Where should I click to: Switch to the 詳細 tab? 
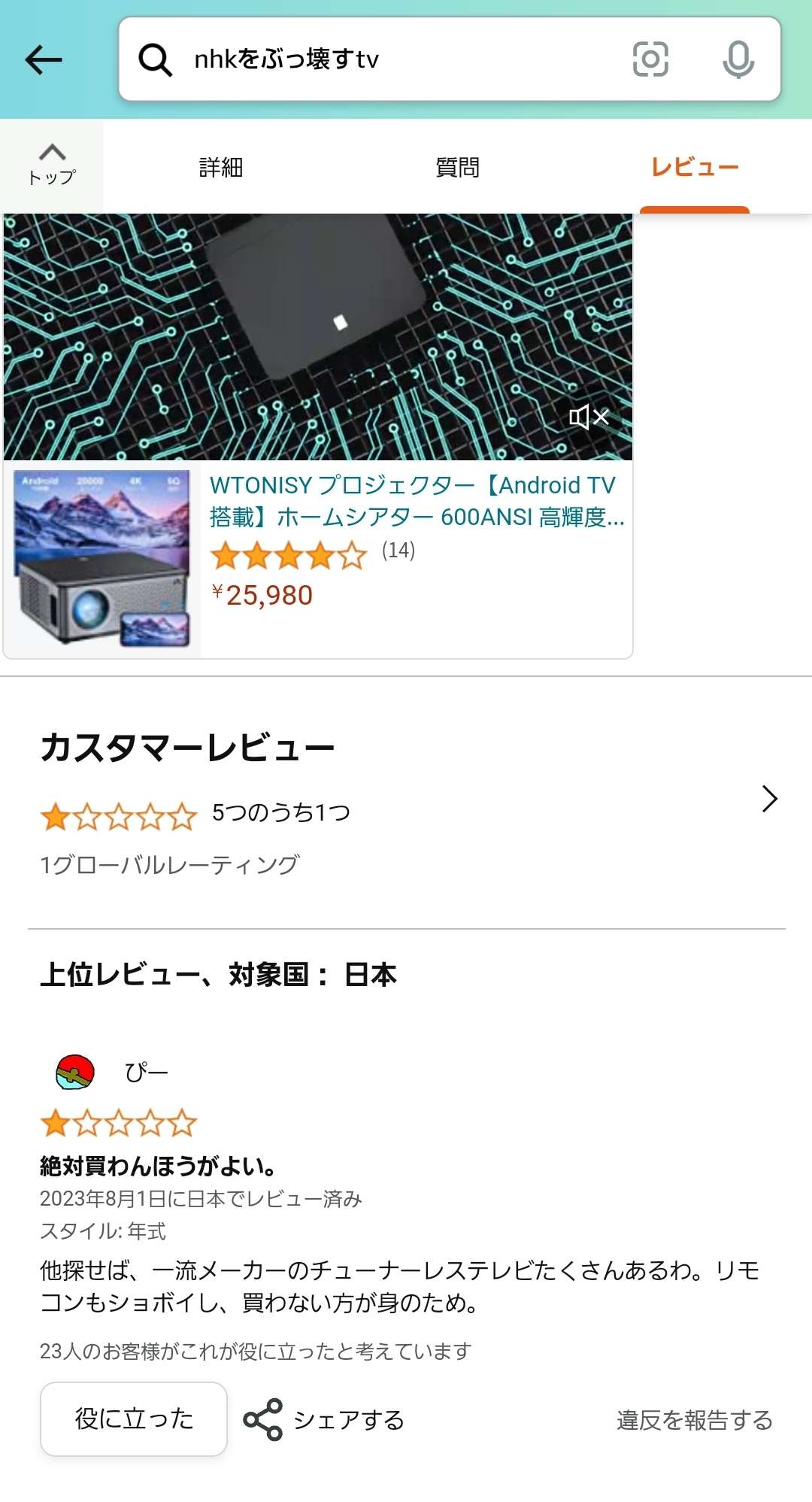[221, 167]
